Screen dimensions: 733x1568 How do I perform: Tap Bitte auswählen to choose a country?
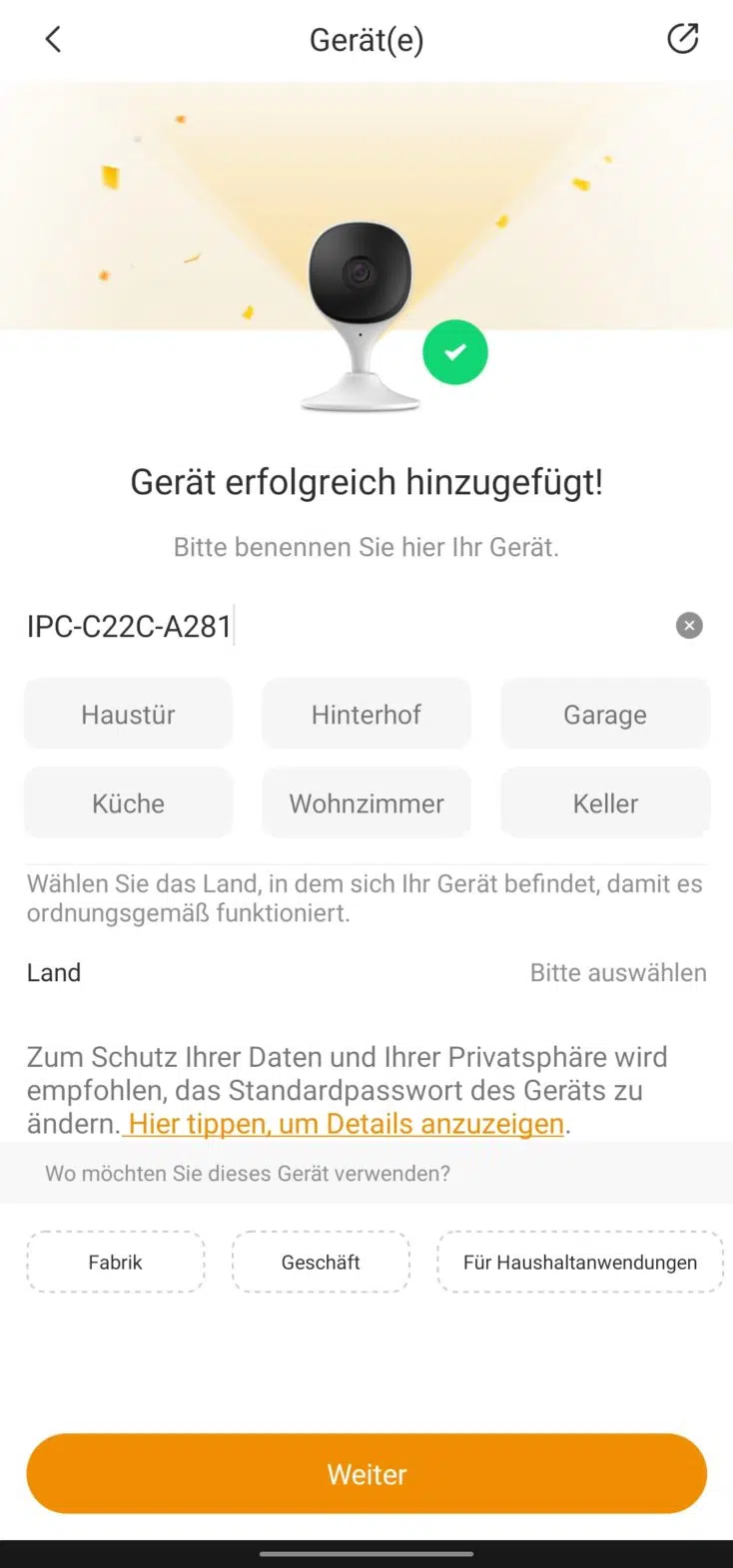617,972
